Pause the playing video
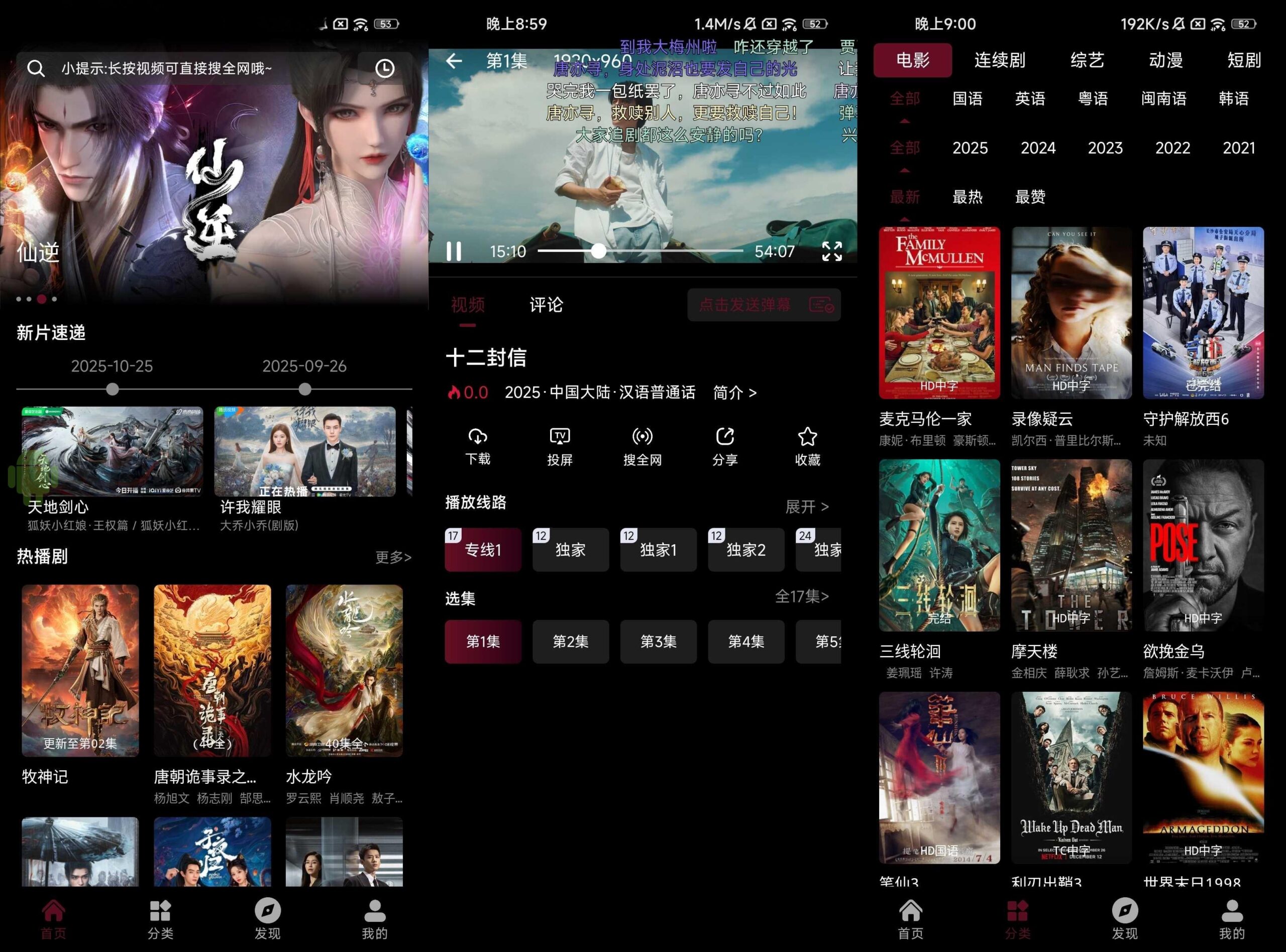The image size is (1286, 952). (x=454, y=251)
